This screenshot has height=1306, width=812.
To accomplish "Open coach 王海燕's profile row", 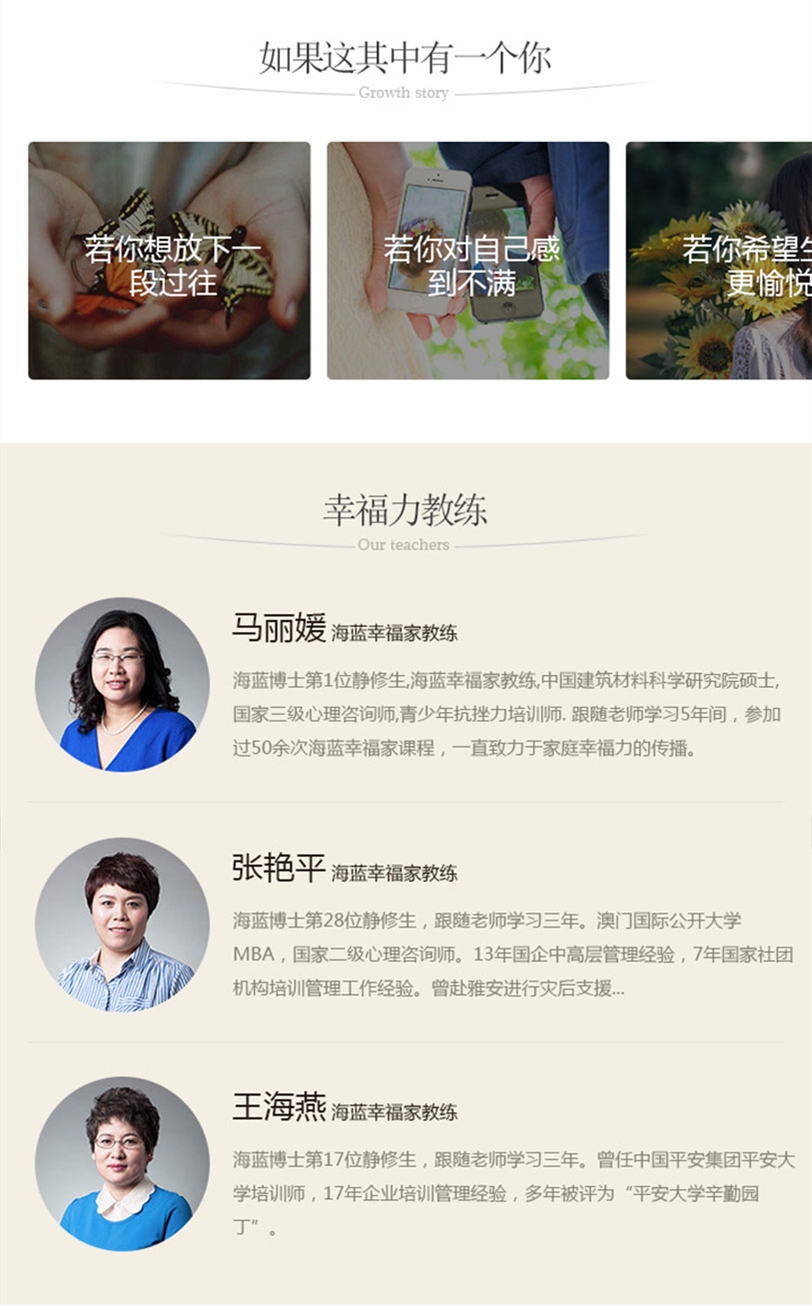I will (279, 1108).
